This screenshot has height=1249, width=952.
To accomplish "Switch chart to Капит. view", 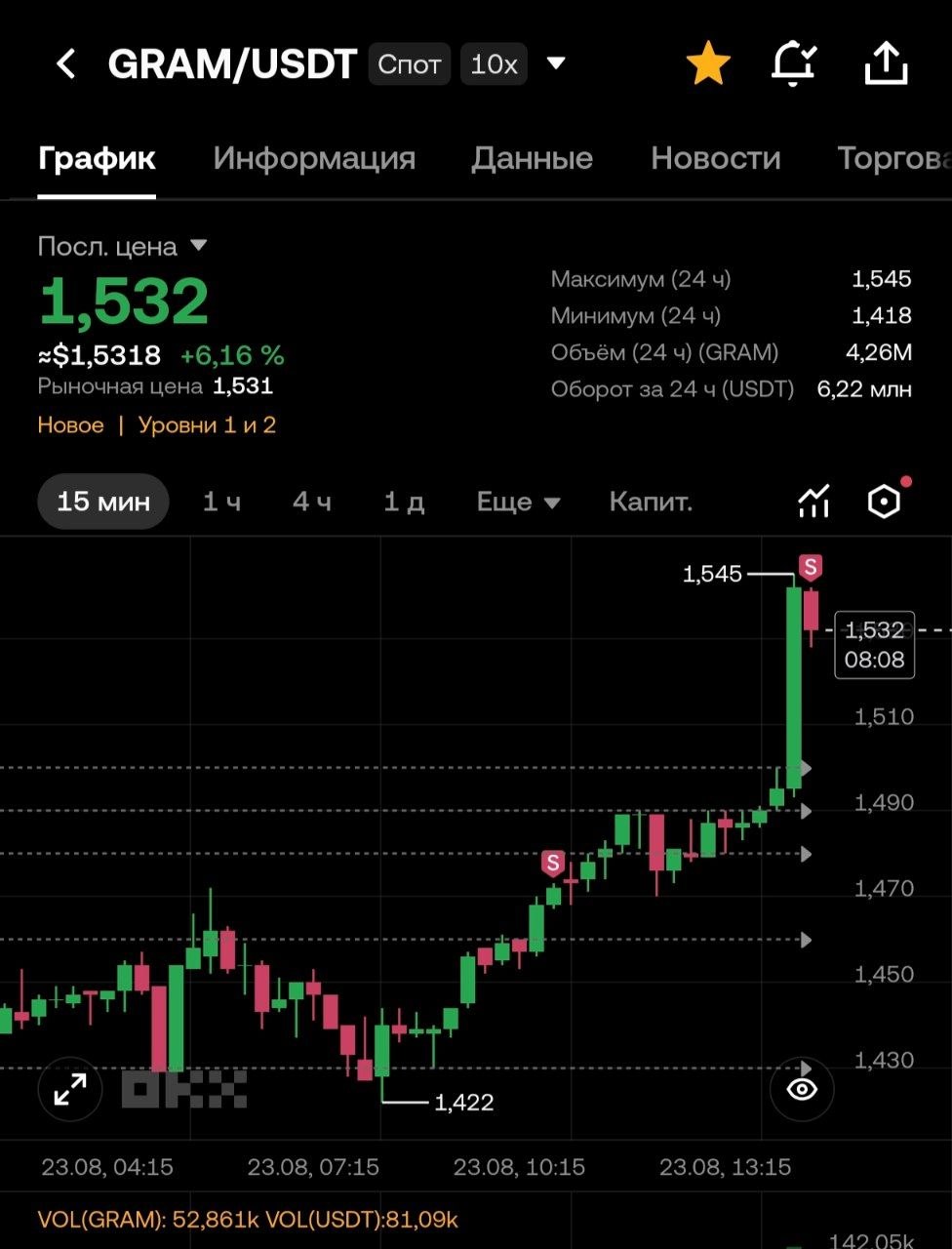I will click(x=651, y=502).
